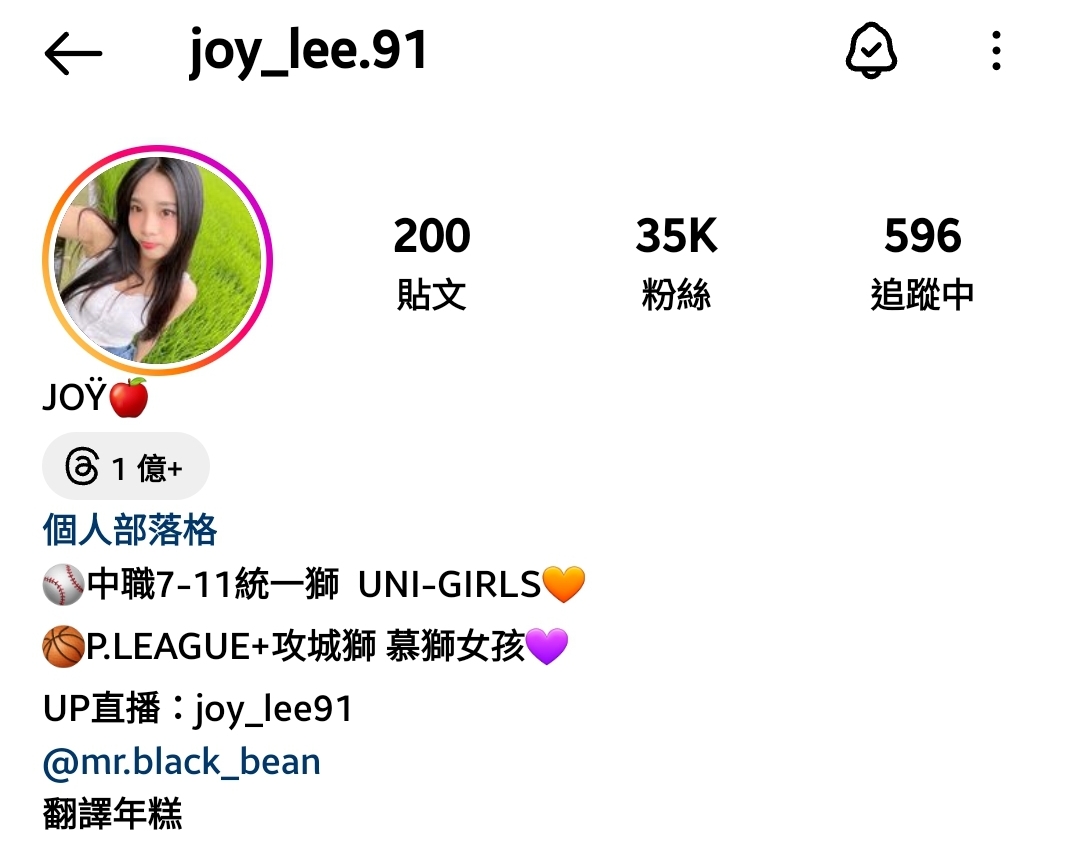
Task: Open the three-dot overflow menu
Action: (x=996, y=51)
